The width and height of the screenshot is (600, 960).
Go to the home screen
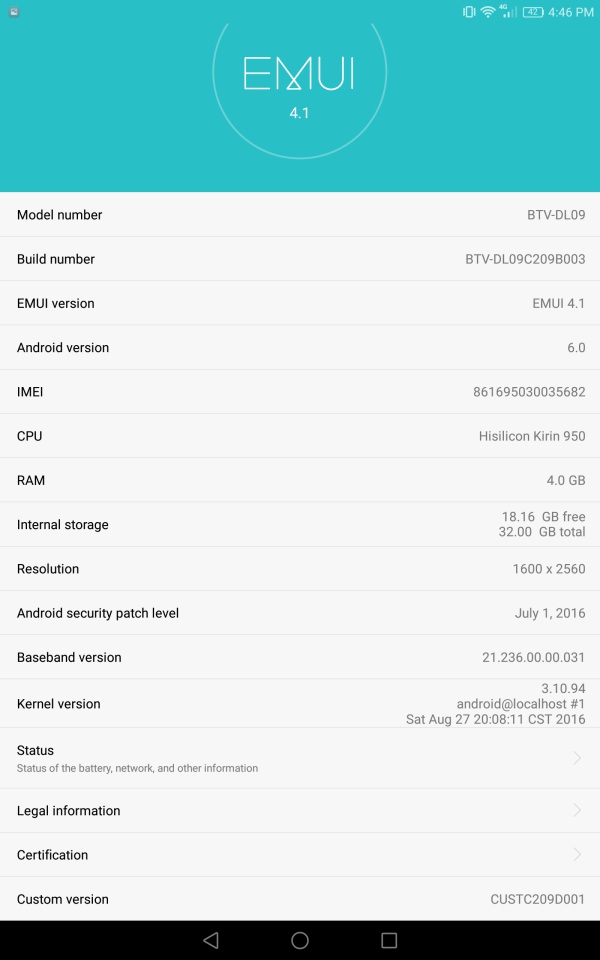300,940
